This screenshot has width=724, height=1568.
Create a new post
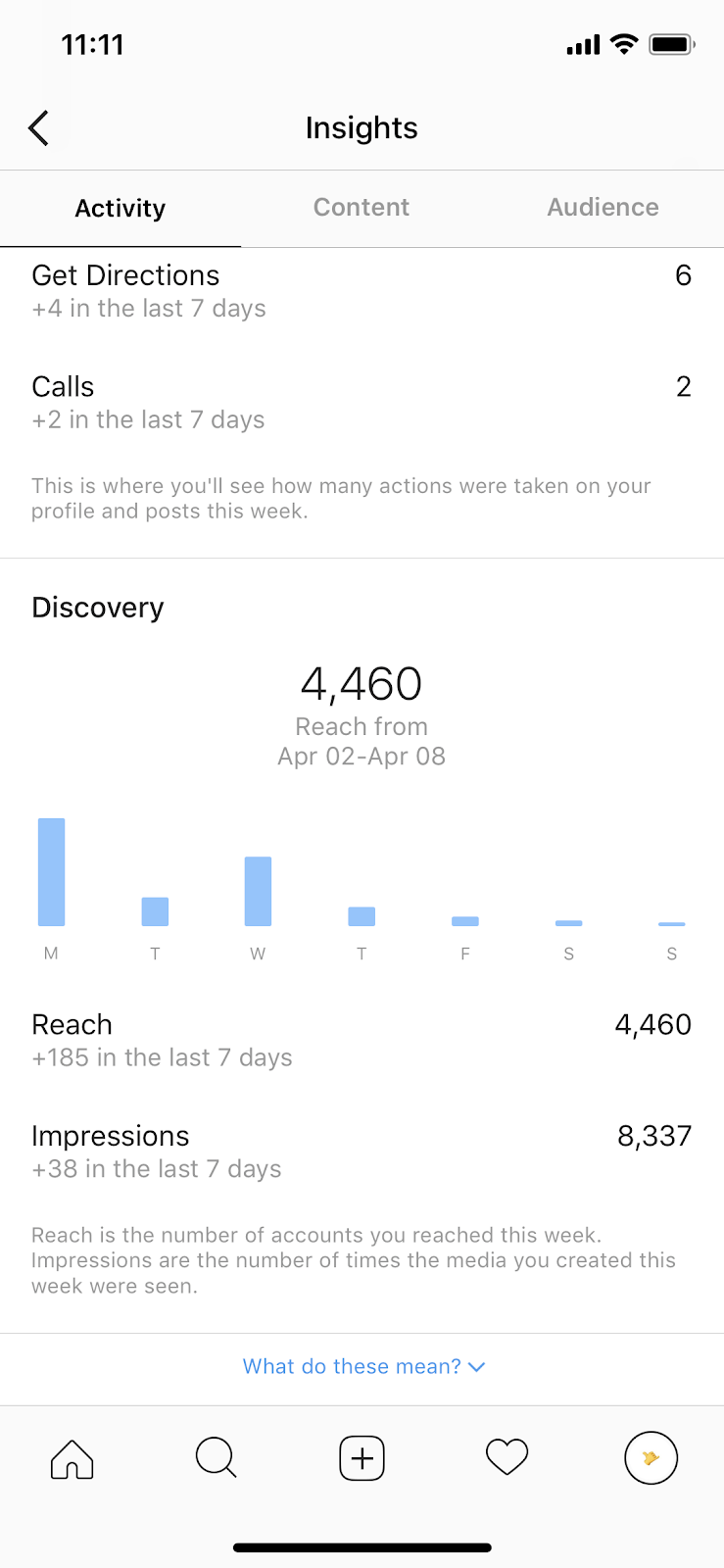coord(362,1458)
